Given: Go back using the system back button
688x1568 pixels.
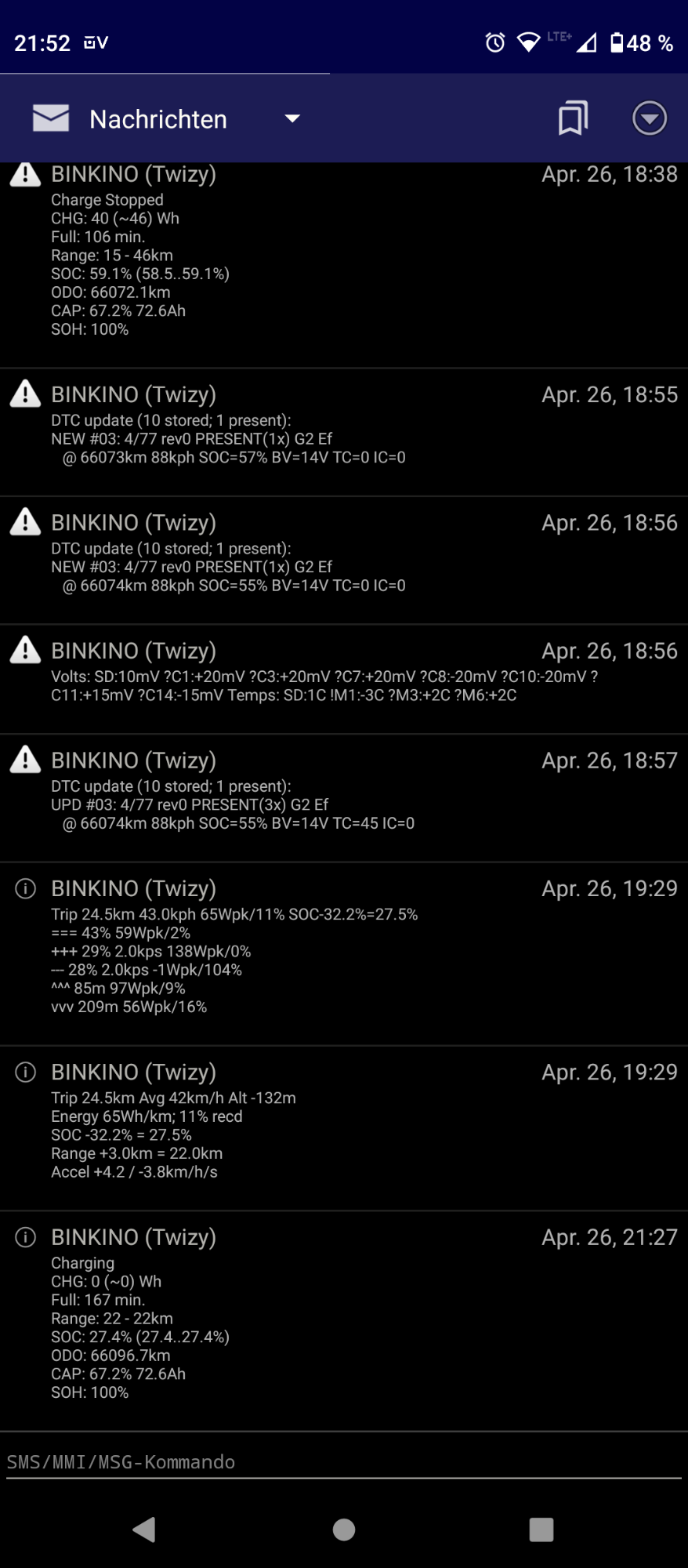Looking at the screenshot, I should tap(144, 1530).
